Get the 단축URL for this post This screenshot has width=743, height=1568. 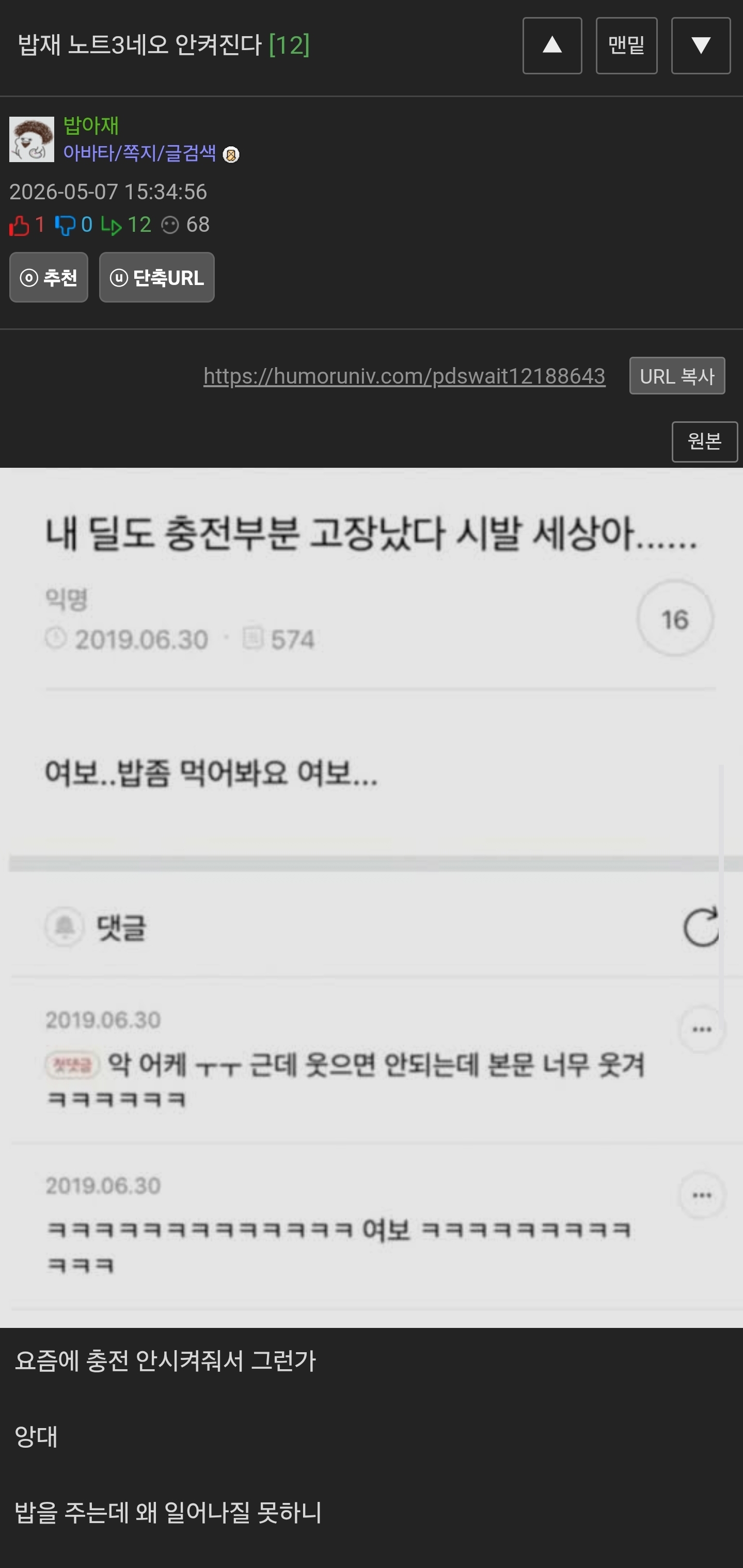pyautogui.click(x=157, y=278)
